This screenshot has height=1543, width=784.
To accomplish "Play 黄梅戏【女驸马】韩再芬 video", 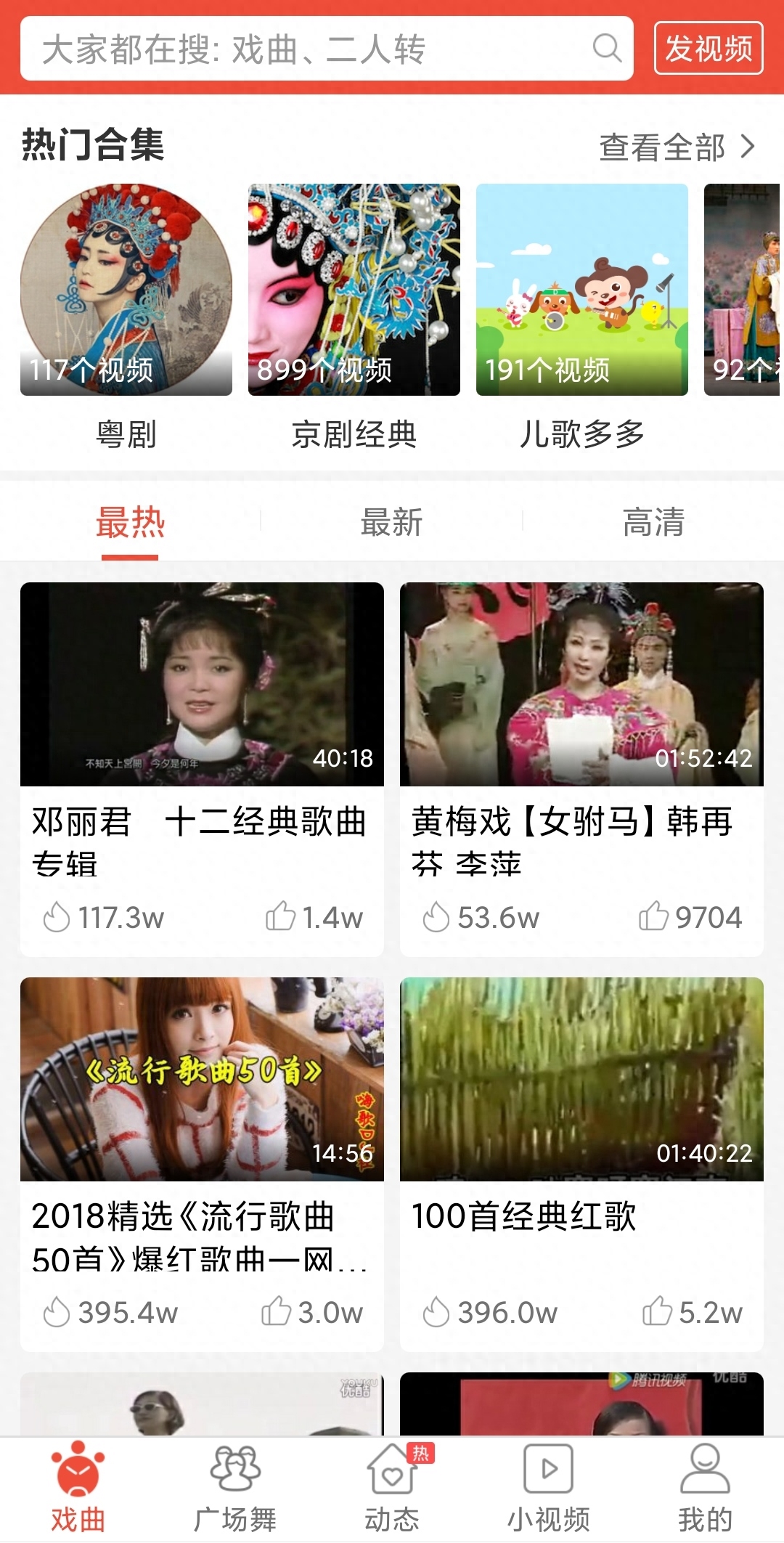I will 581,684.
